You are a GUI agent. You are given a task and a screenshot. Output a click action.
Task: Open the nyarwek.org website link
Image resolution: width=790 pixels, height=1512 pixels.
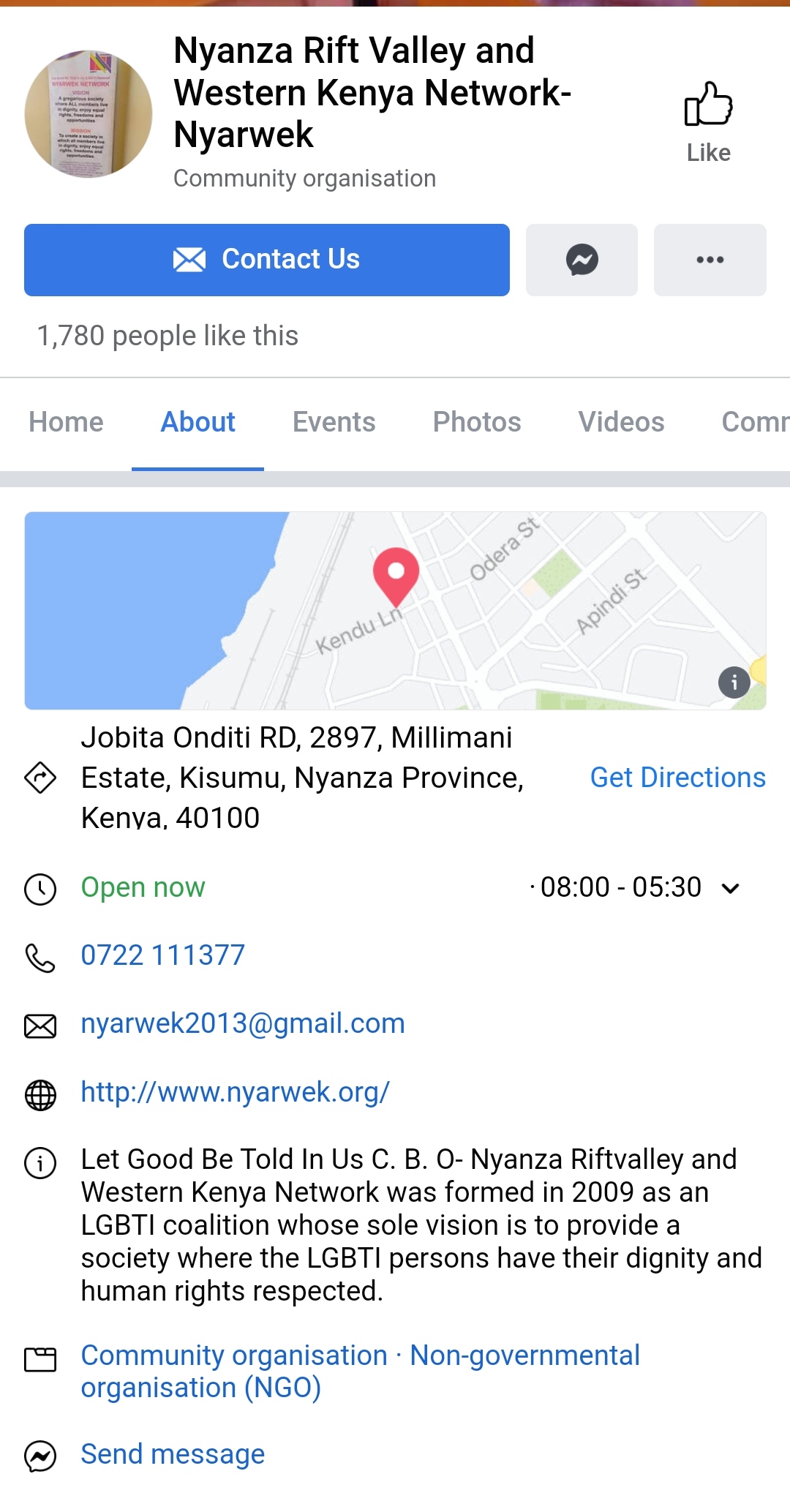235,1092
